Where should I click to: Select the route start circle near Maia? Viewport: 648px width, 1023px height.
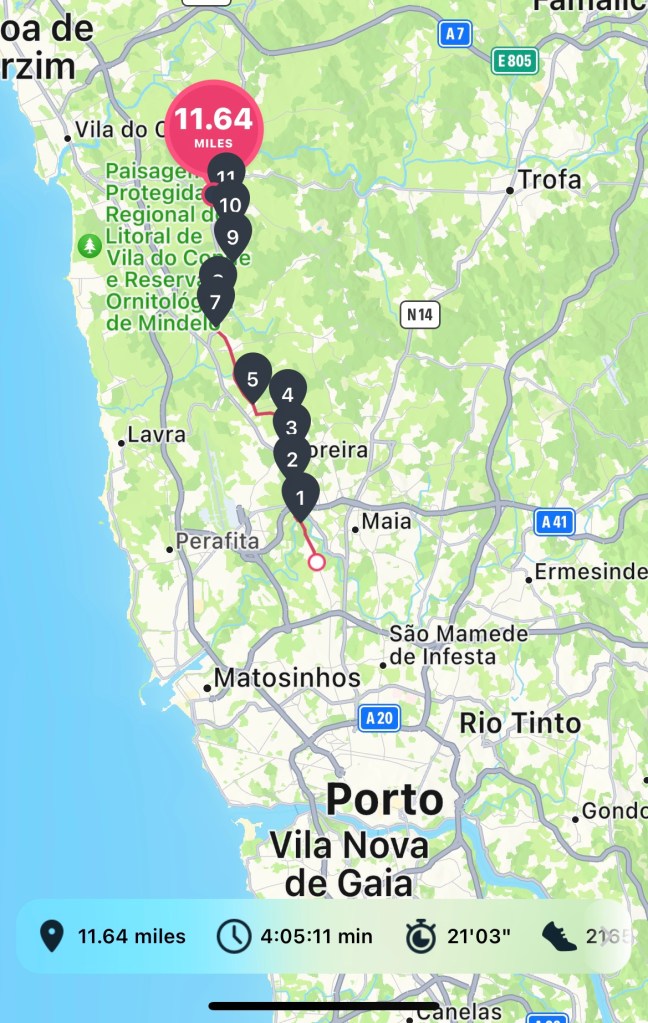[317, 562]
